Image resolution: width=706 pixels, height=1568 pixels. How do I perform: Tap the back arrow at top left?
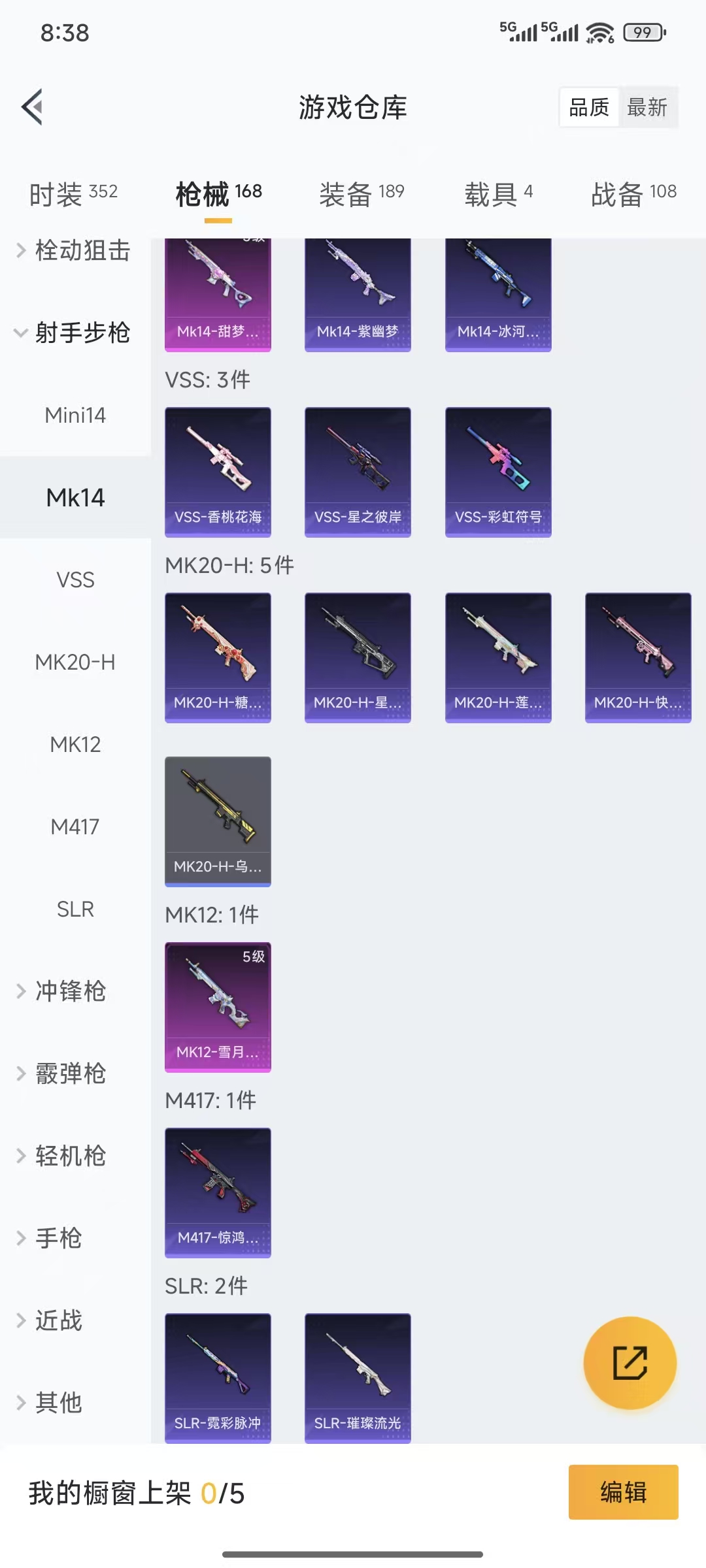point(33,106)
